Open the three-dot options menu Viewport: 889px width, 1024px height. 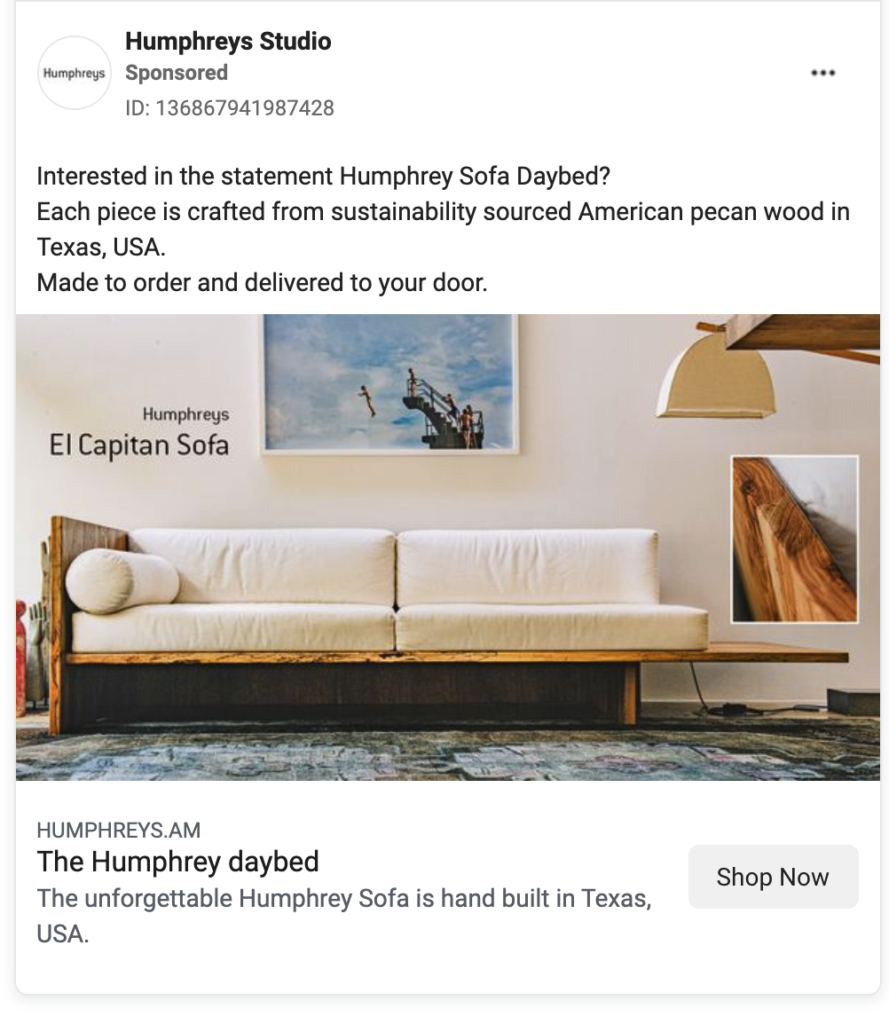pyautogui.click(x=822, y=73)
